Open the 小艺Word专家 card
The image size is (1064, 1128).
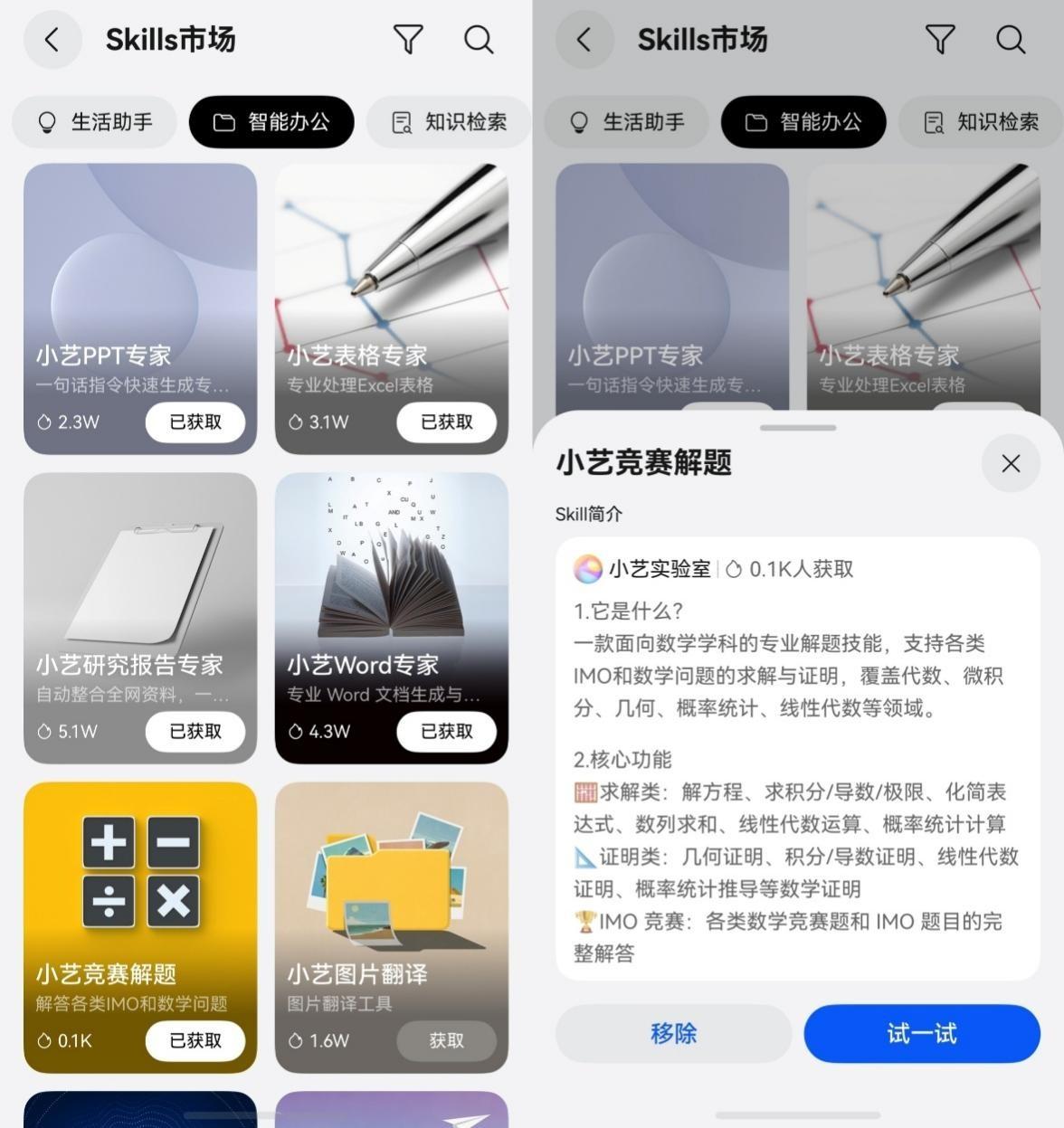[x=392, y=618]
